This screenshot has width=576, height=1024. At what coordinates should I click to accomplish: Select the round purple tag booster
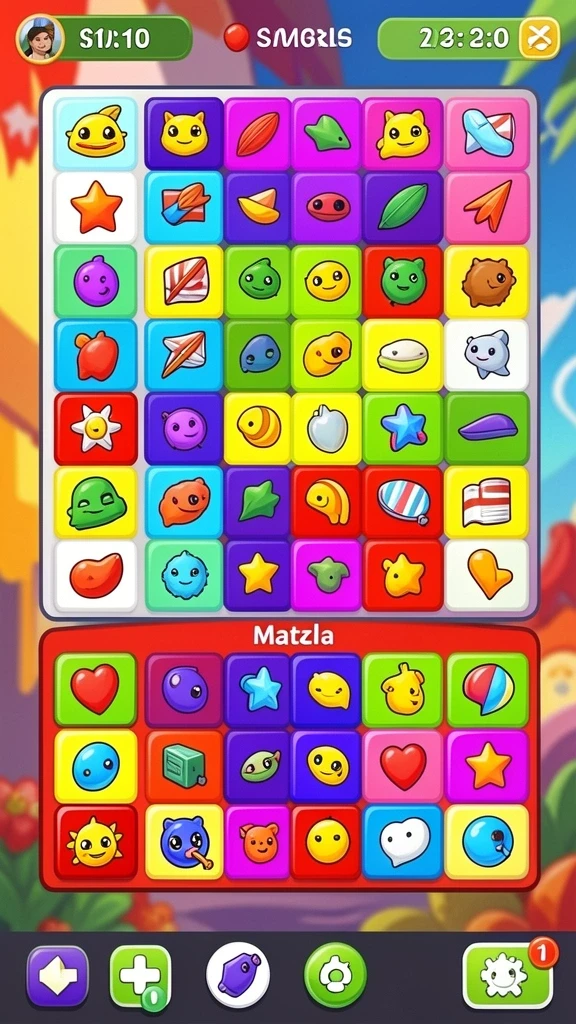click(x=238, y=976)
